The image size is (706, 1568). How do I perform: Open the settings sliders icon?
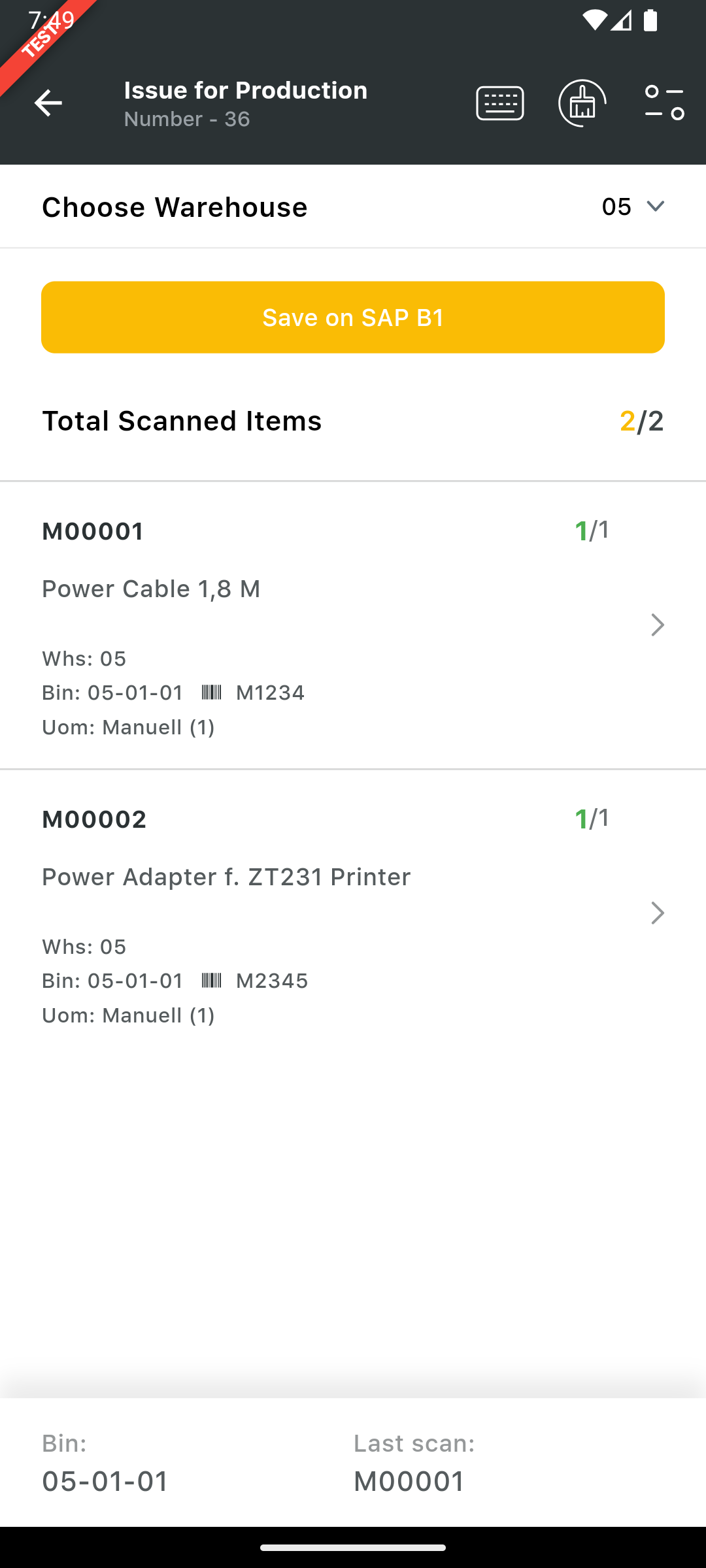coord(664,103)
